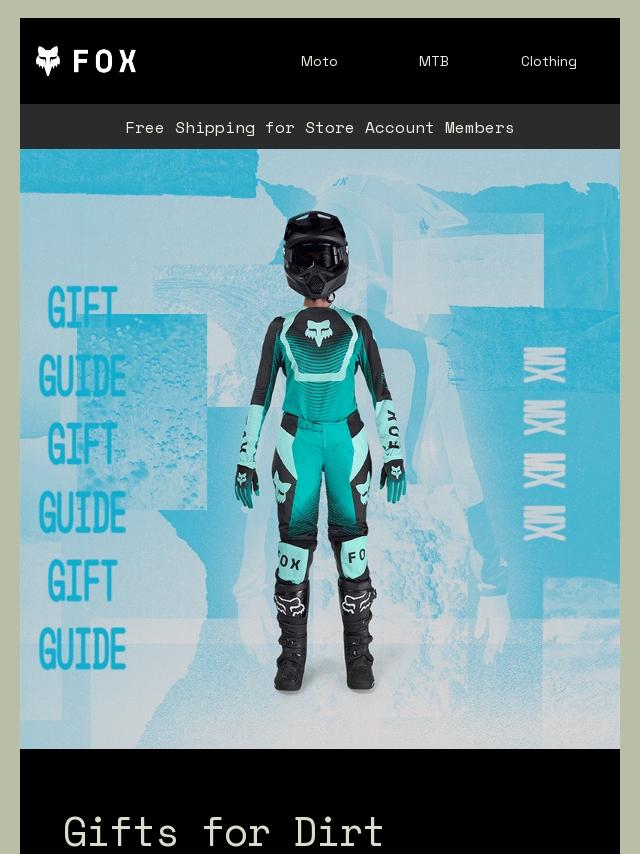
Task: Open the Gift Guide hero image
Action: pyautogui.click(x=320, y=449)
